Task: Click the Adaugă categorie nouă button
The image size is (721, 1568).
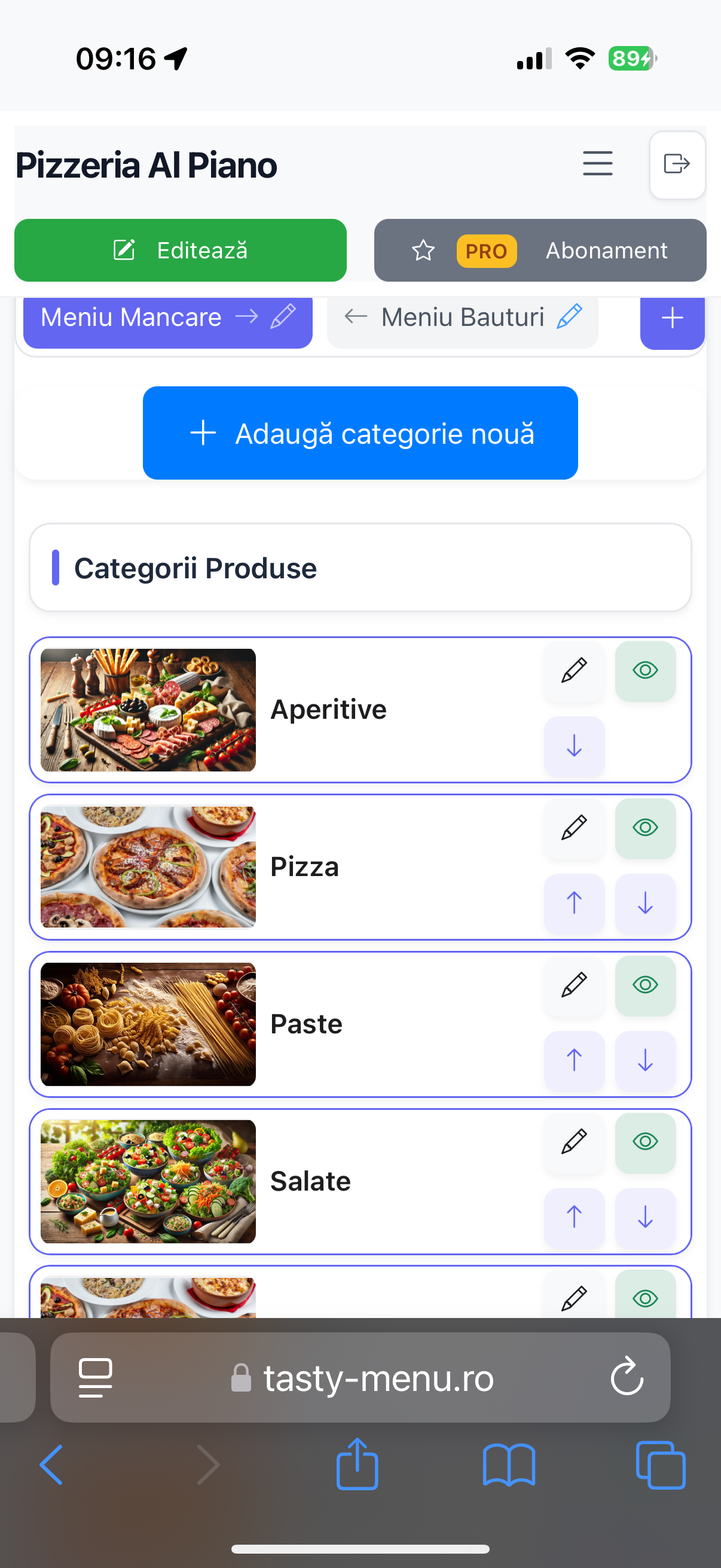Action: coord(360,432)
